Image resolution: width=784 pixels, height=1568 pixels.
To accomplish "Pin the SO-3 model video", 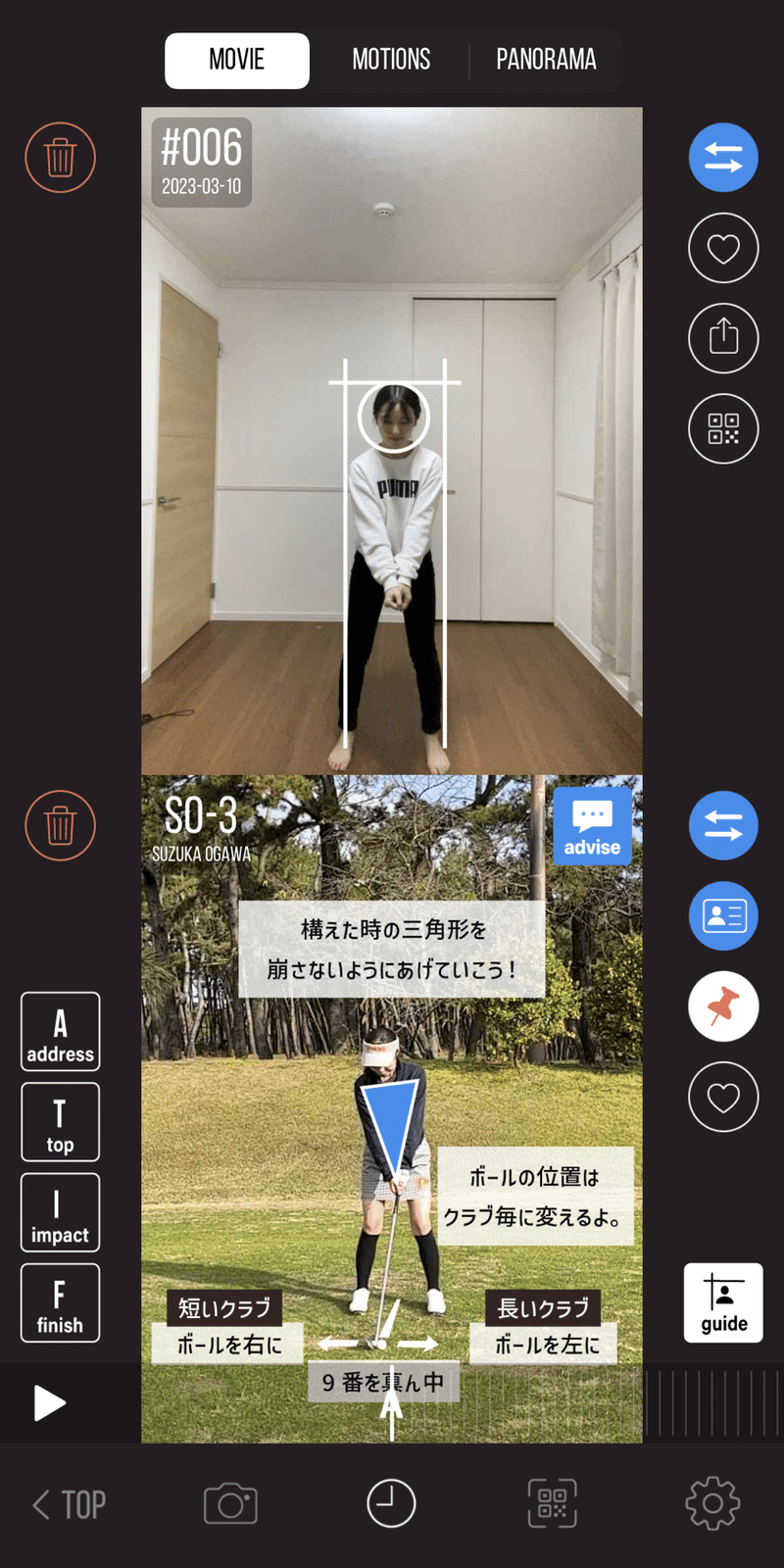I will (723, 1006).
